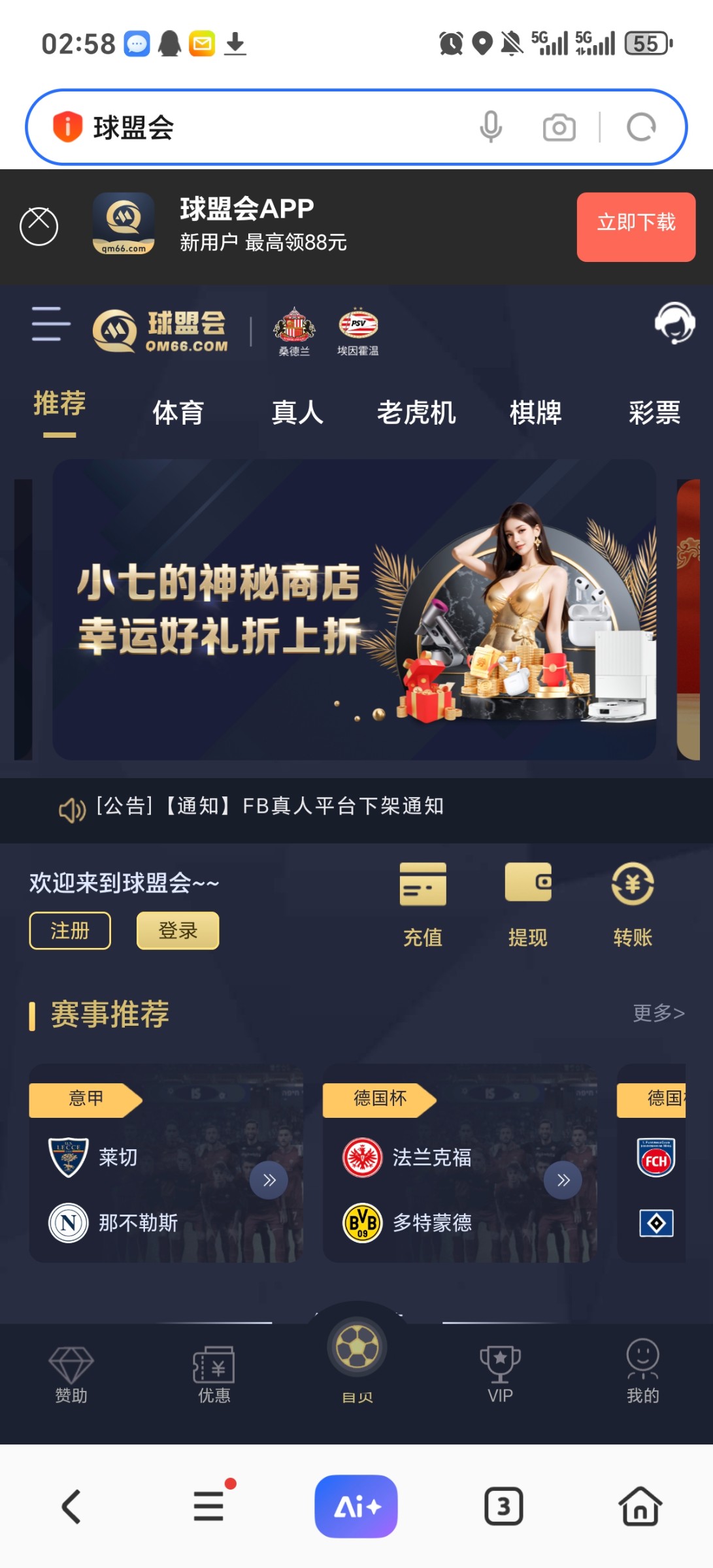Open 提现 withdrawal option
Viewport: 713px width, 1568px height.
(527, 904)
